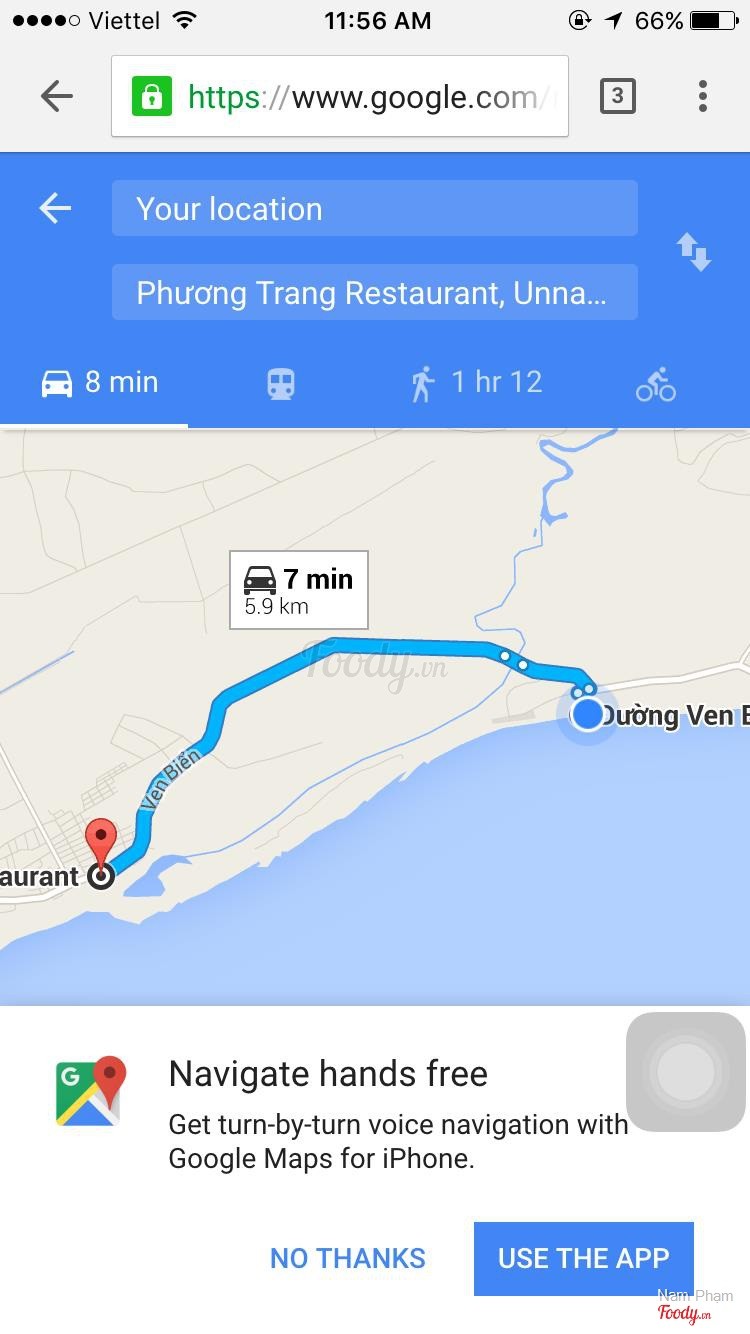Switch to cycling directions
This screenshot has height=1334, width=750.
coord(656,384)
